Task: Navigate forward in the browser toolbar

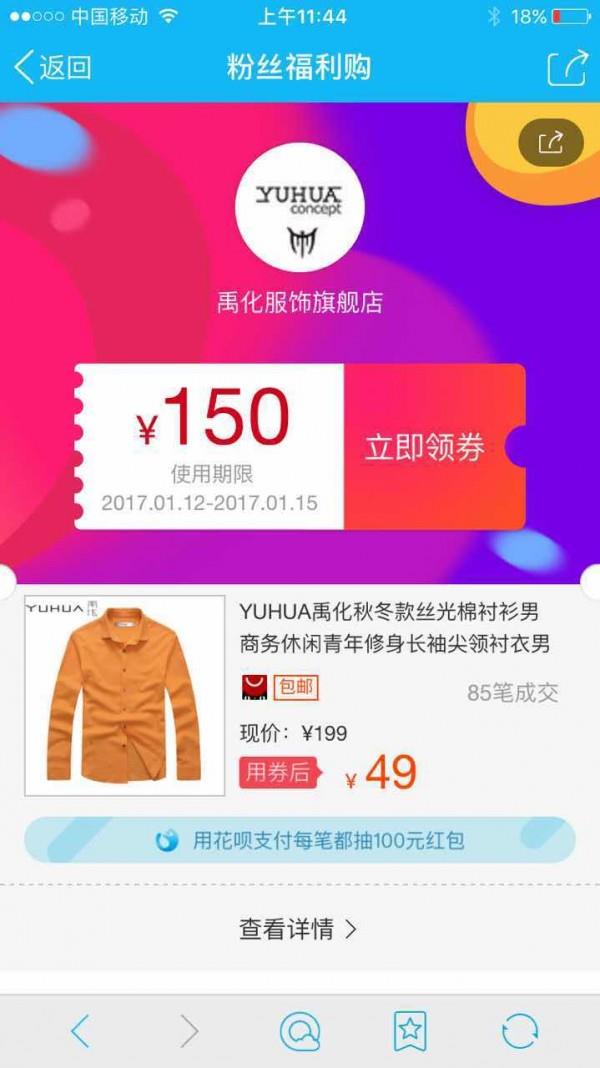Action: point(189,1030)
